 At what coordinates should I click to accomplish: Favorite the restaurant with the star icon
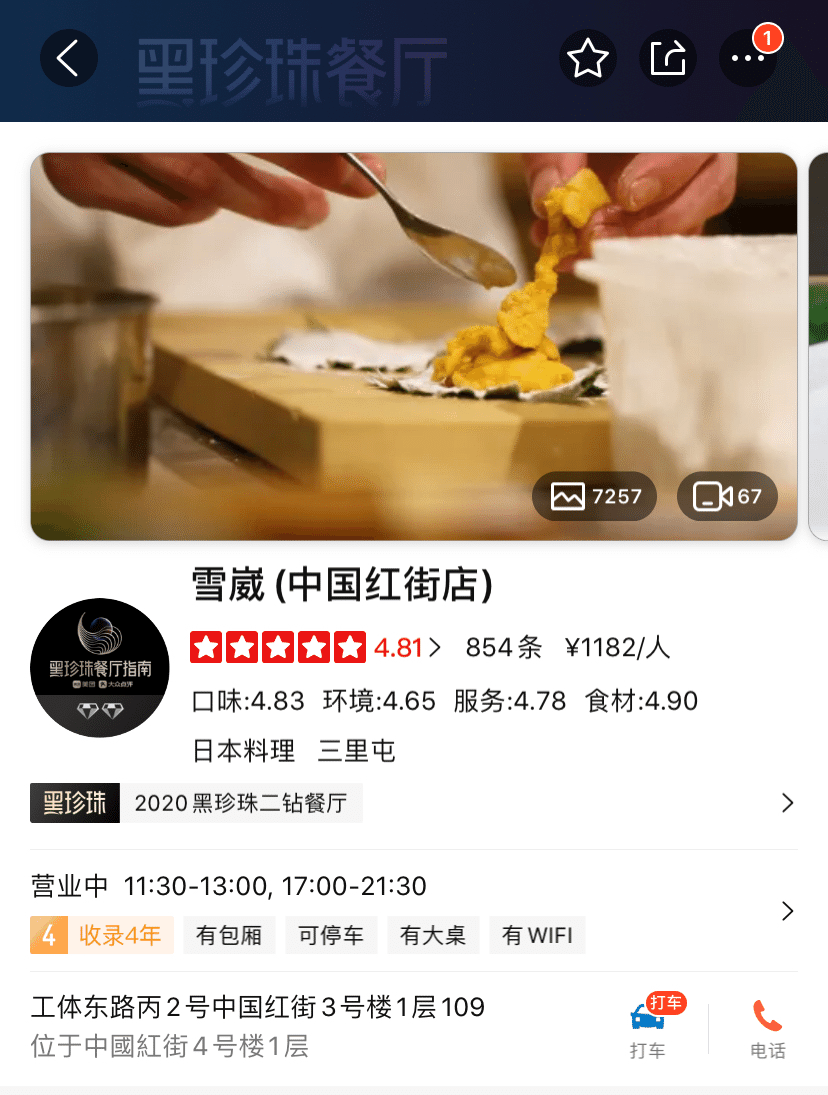(x=588, y=58)
